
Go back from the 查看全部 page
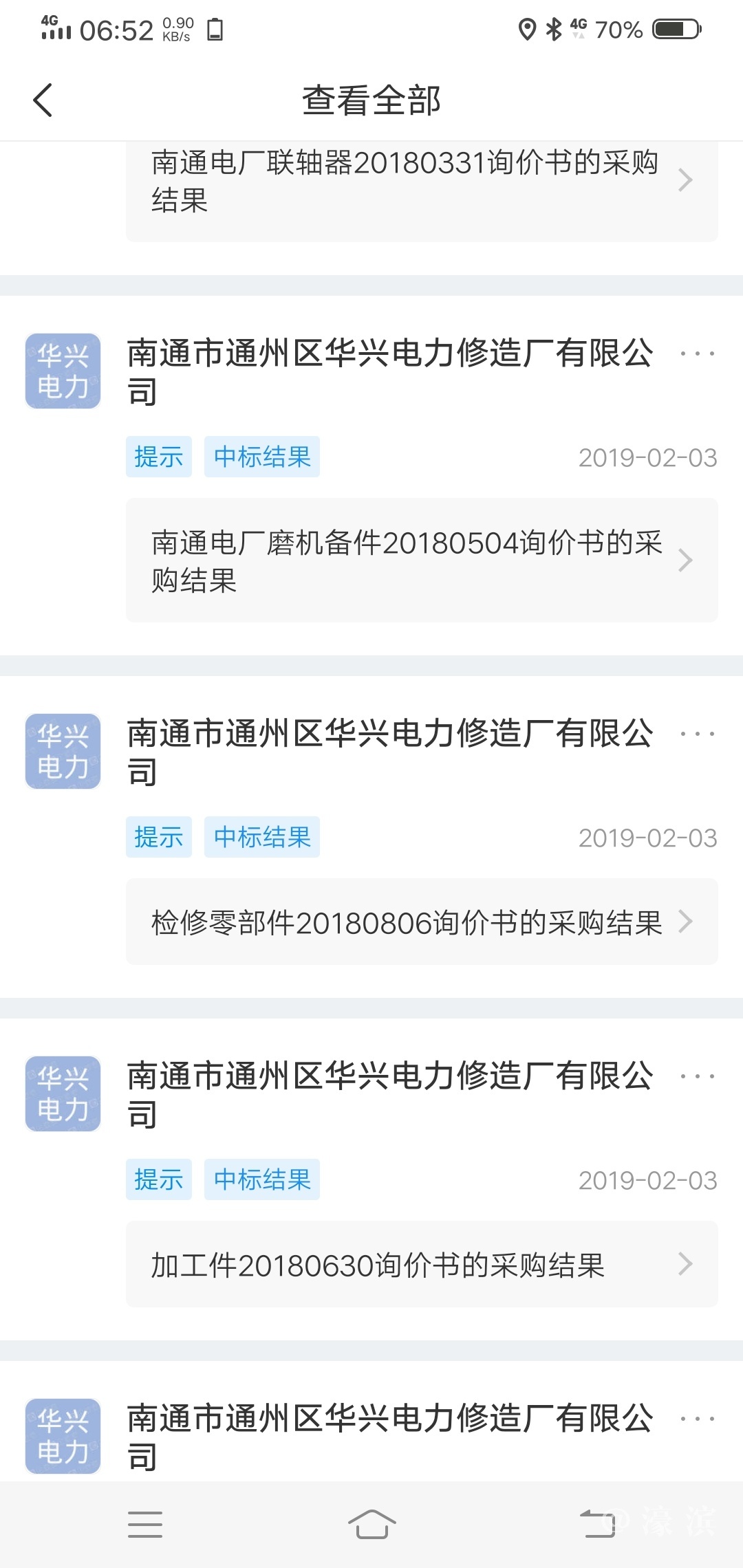[x=43, y=100]
